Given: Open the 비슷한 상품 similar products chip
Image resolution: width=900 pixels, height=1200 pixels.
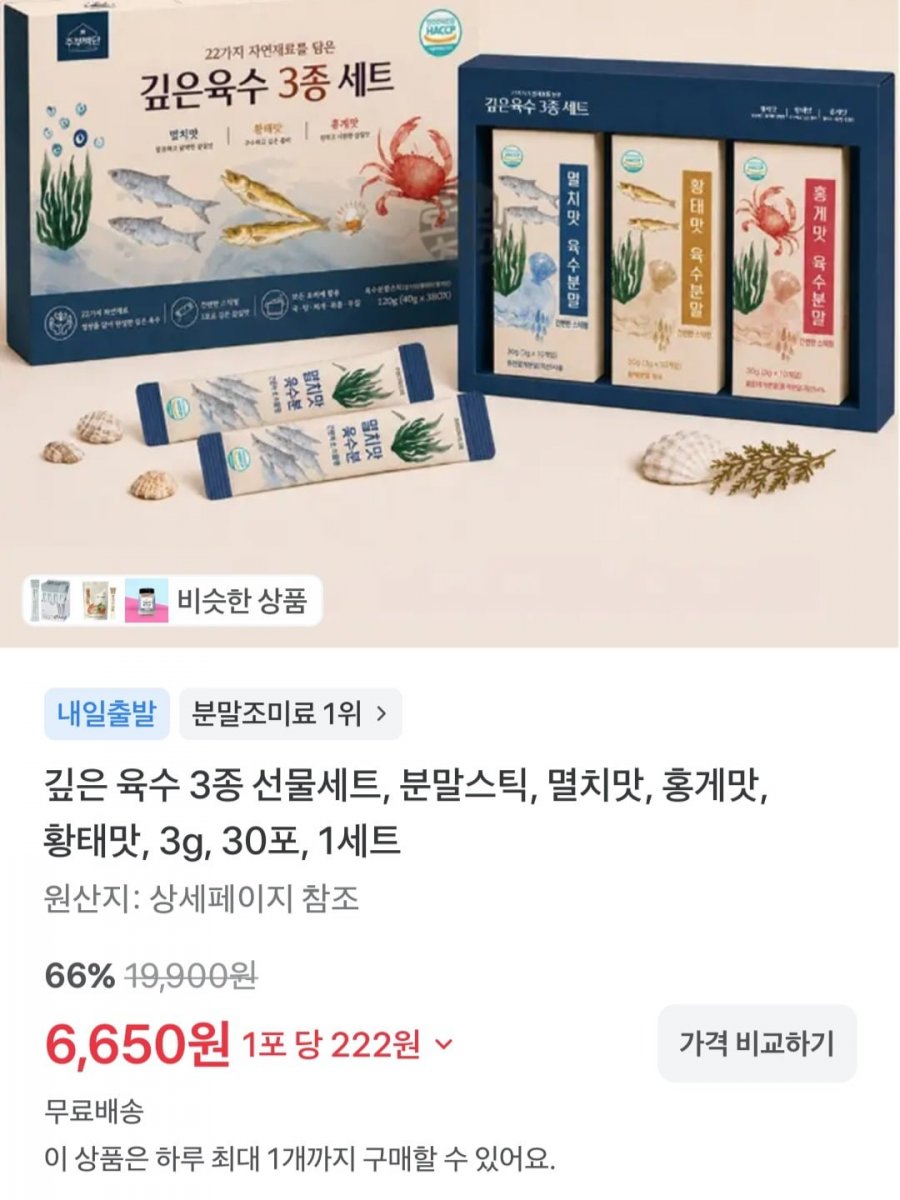Looking at the screenshot, I should 172,600.
